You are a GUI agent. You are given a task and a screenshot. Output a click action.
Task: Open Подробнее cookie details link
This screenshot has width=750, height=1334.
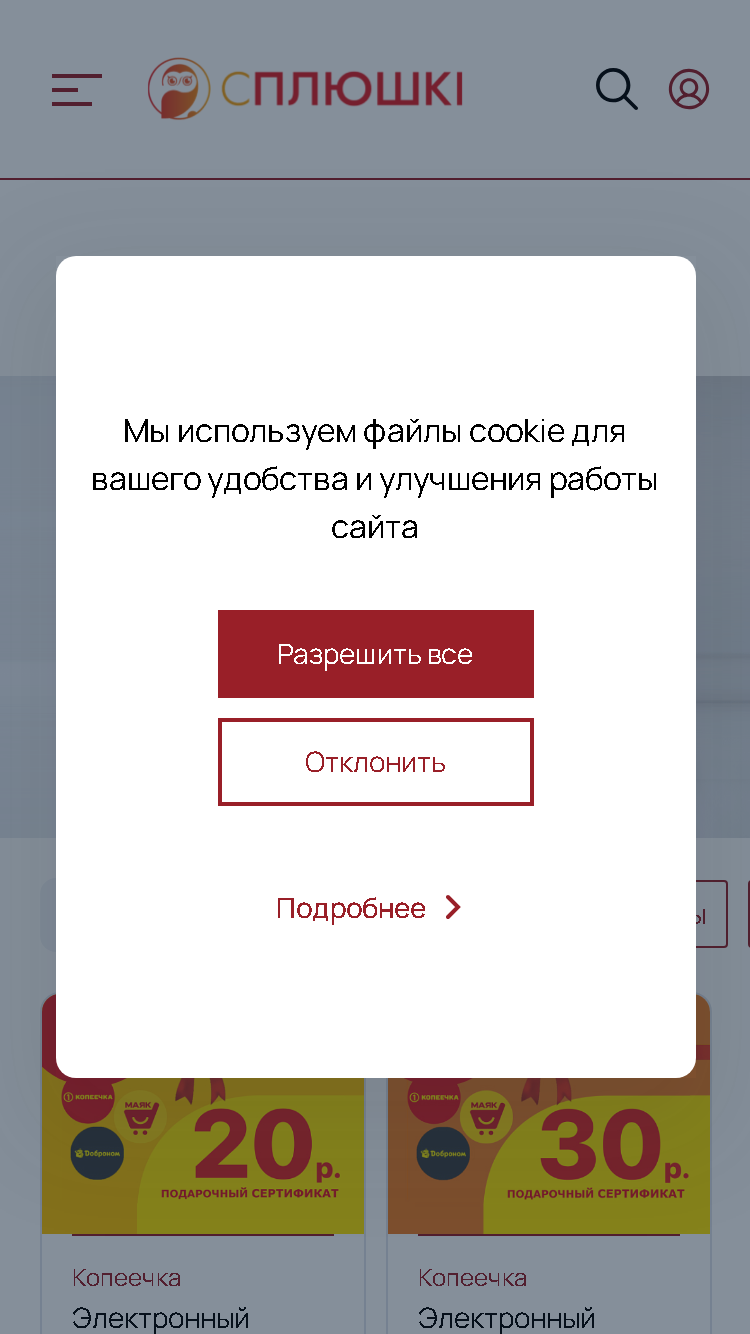point(369,908)
